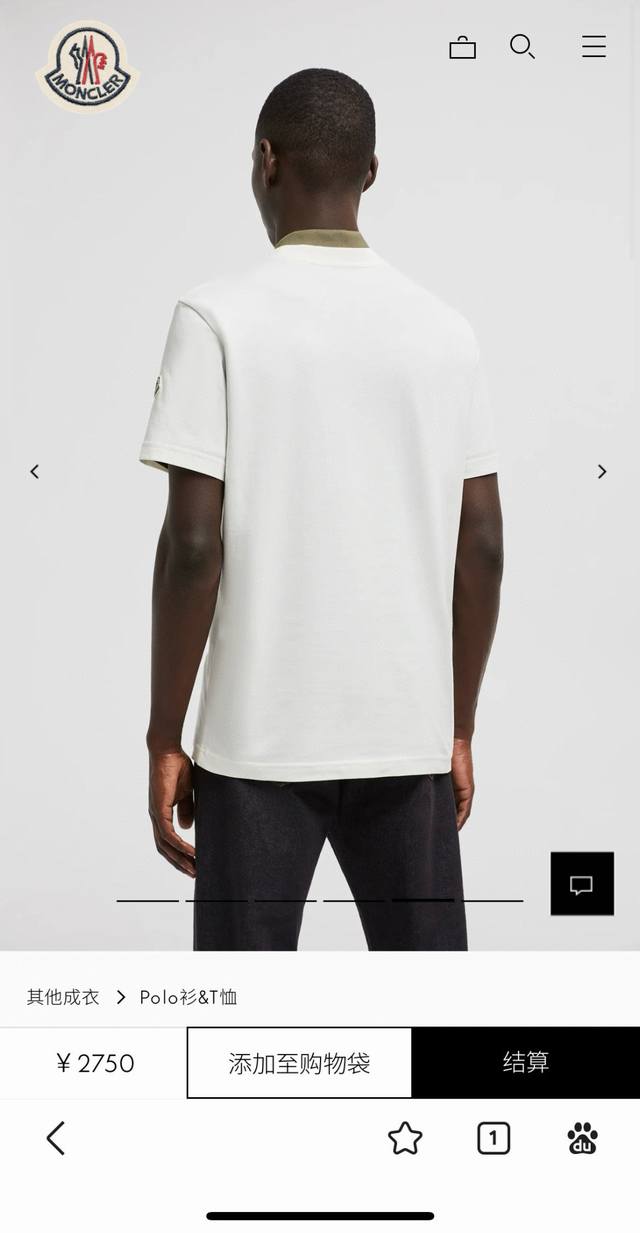Open the 其他成衣 breadcrumb

(63, 997)
